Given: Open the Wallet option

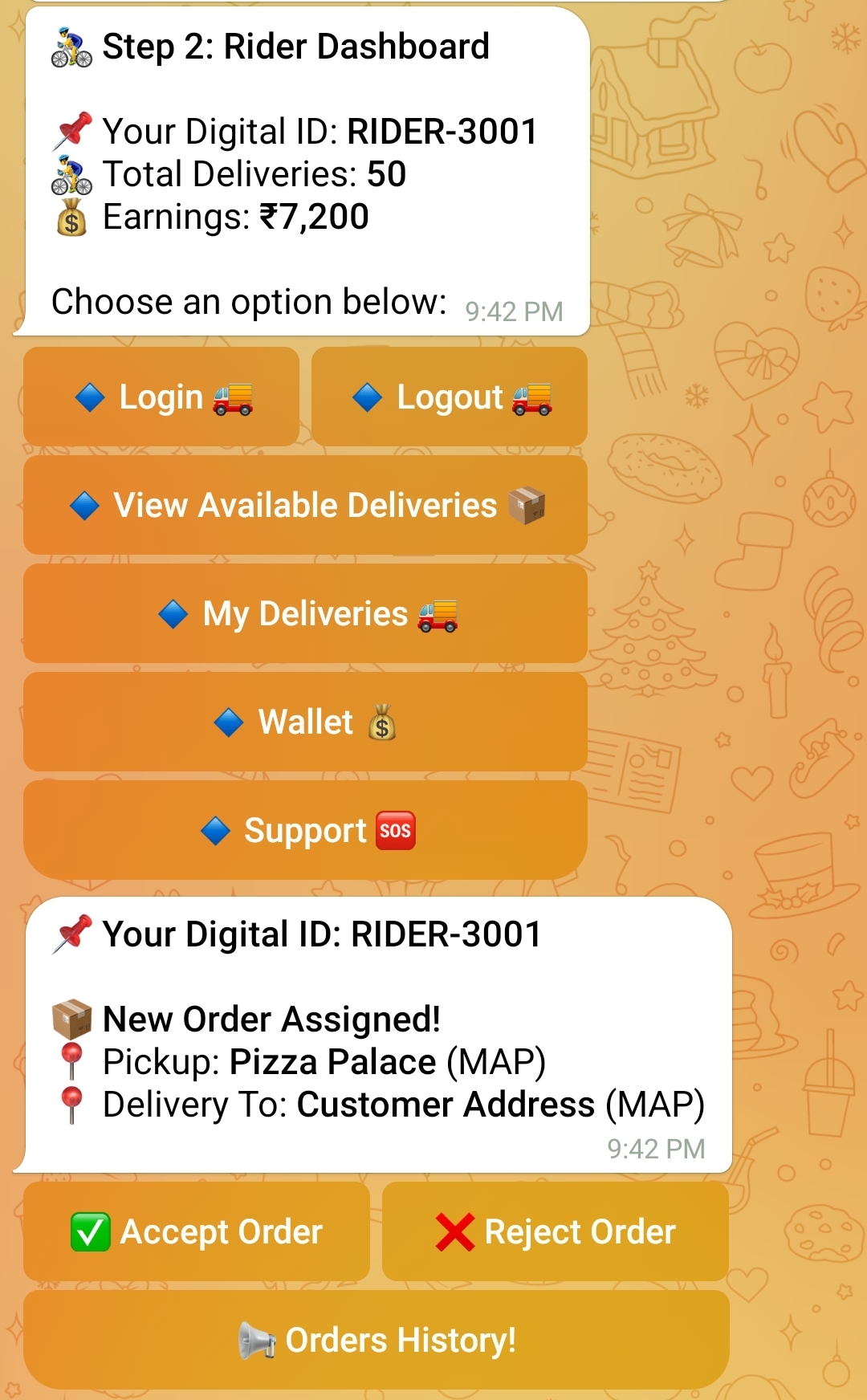Looking at the screenshot, I should coord(305,722).
